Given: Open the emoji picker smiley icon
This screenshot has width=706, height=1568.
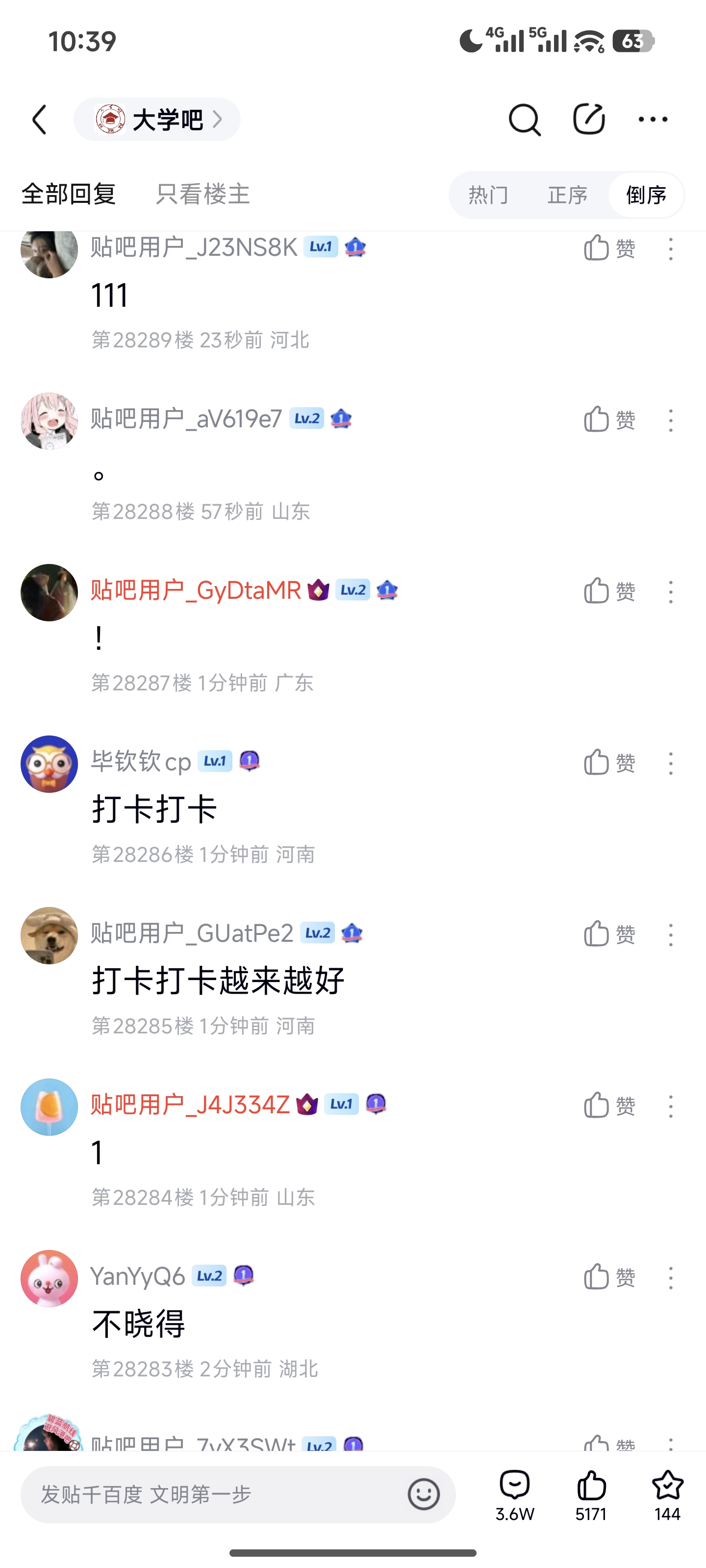Looking at the screenshot, I should point(424,1494).
